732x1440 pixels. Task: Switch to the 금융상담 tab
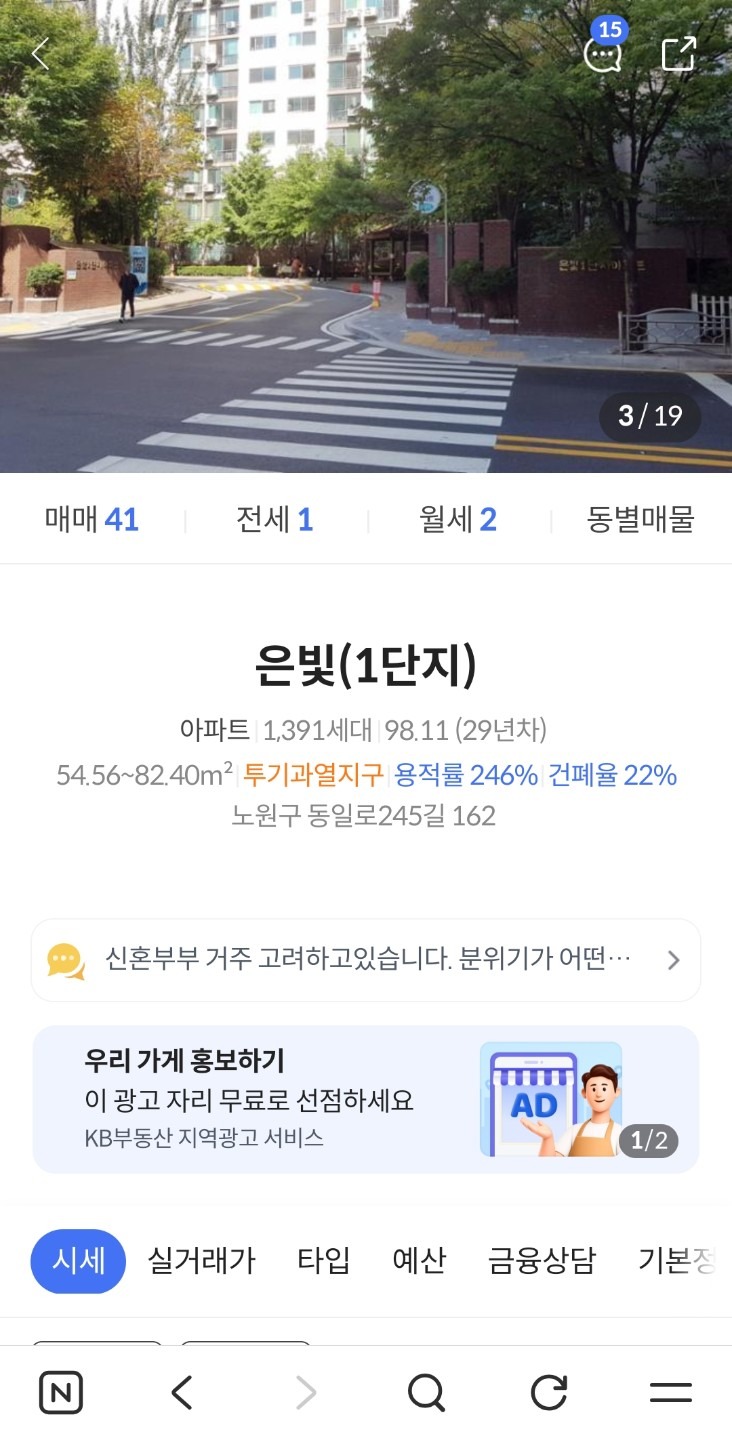542,1261
